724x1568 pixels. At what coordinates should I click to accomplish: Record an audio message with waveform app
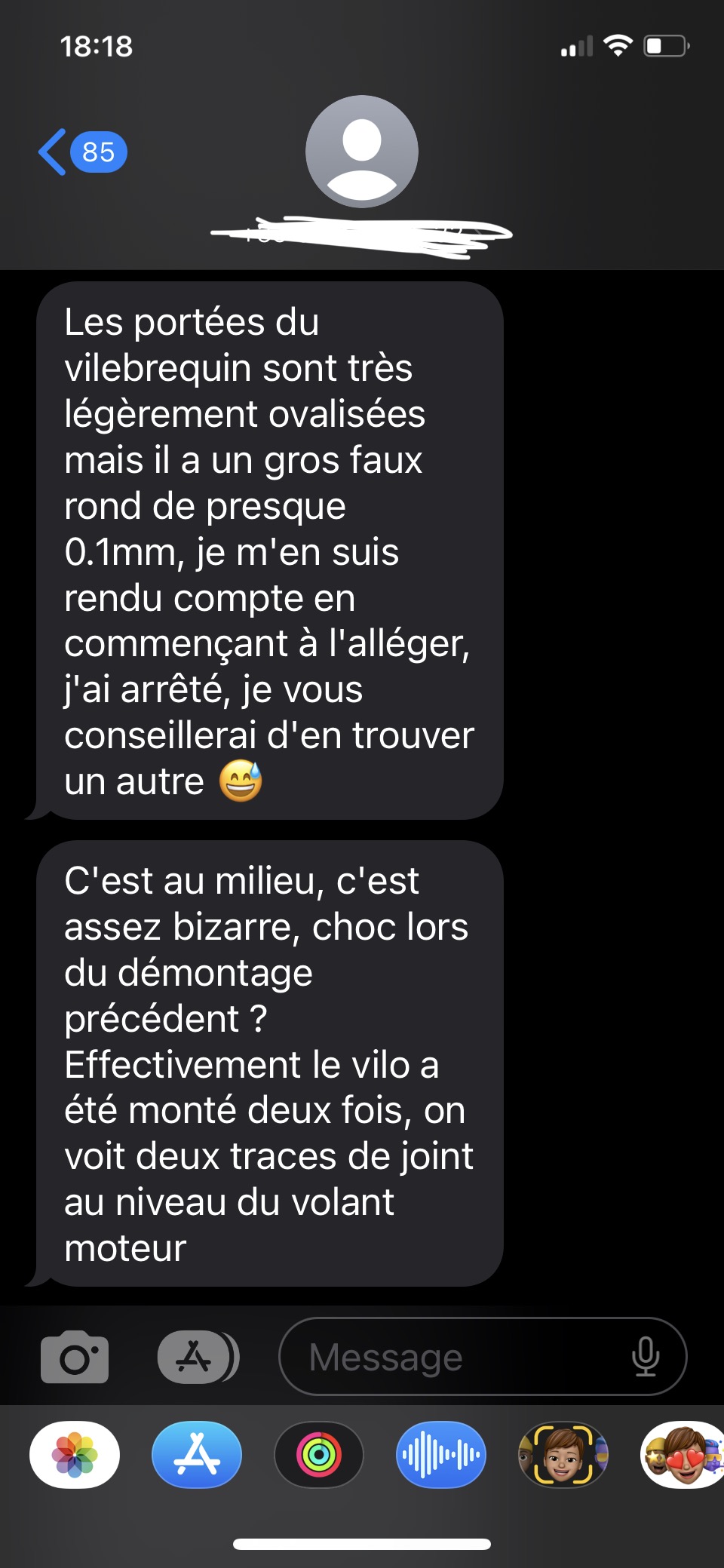441,1455
